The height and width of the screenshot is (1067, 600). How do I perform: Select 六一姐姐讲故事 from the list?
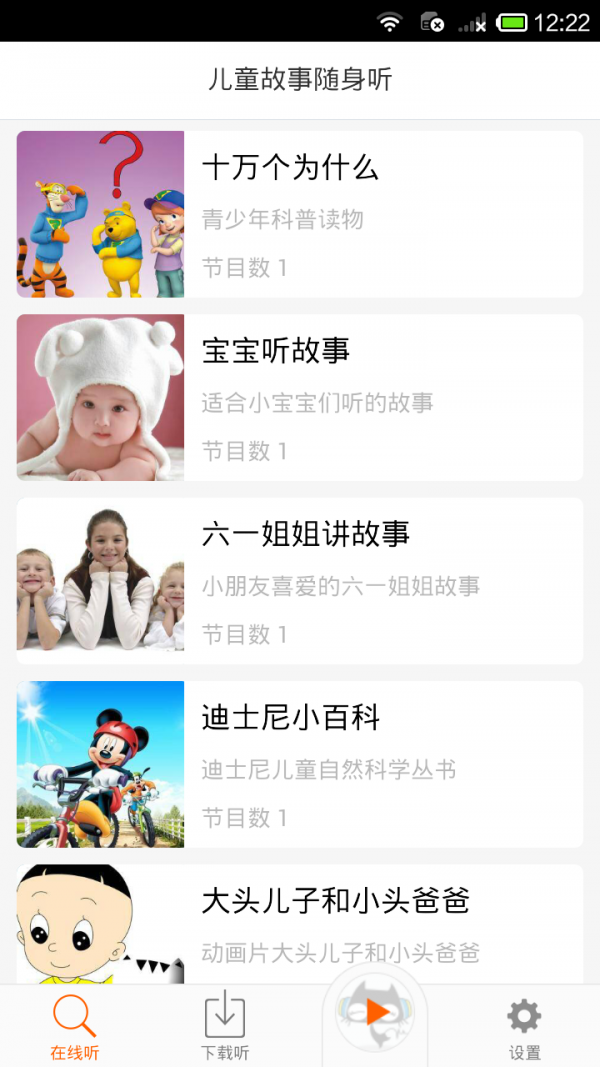300,581
